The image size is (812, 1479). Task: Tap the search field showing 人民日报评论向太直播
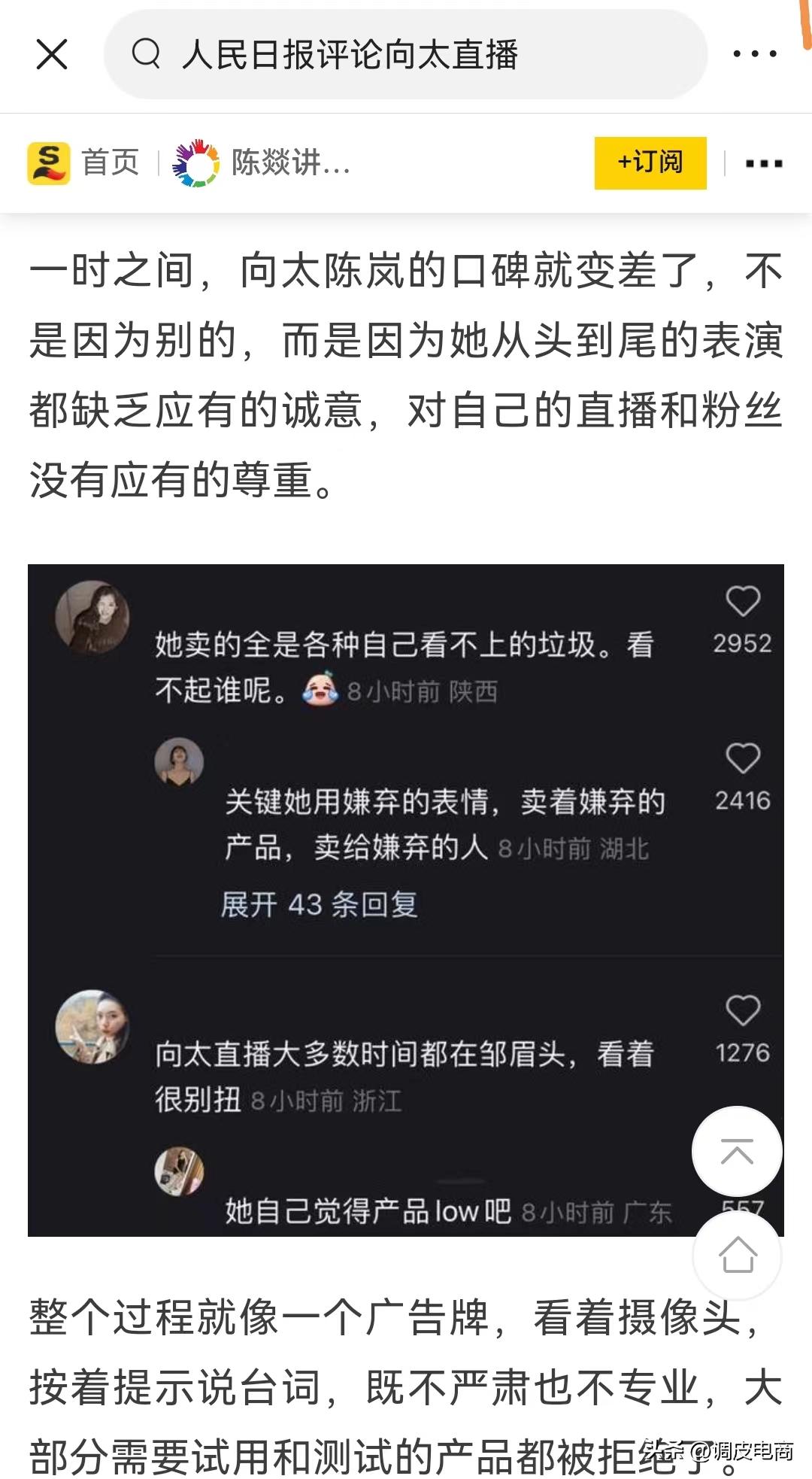(x=353, y=54)
